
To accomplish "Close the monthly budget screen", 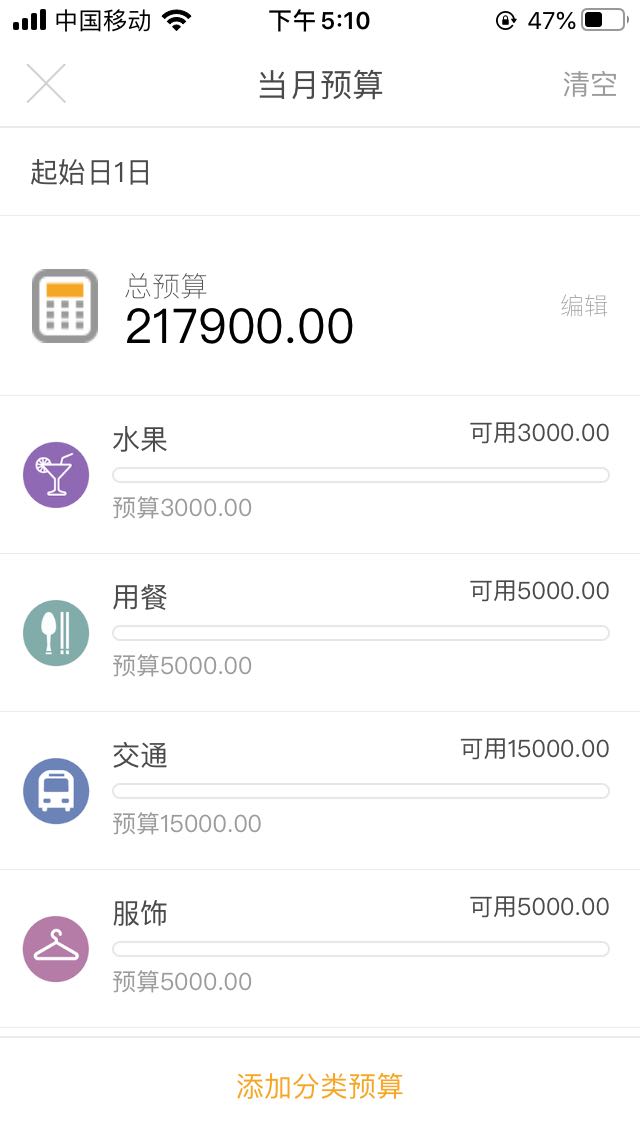I will 46,83.
